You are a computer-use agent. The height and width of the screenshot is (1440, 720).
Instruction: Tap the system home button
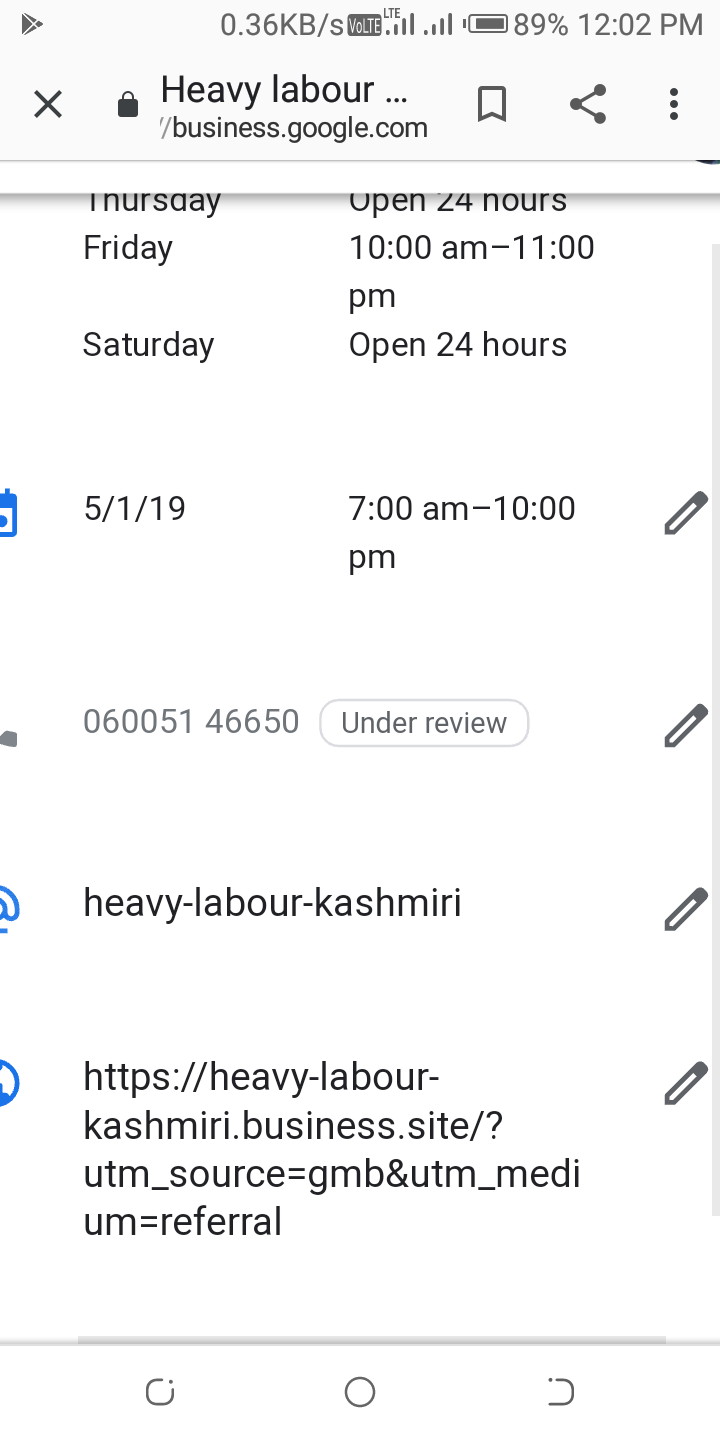point(360,1392)
